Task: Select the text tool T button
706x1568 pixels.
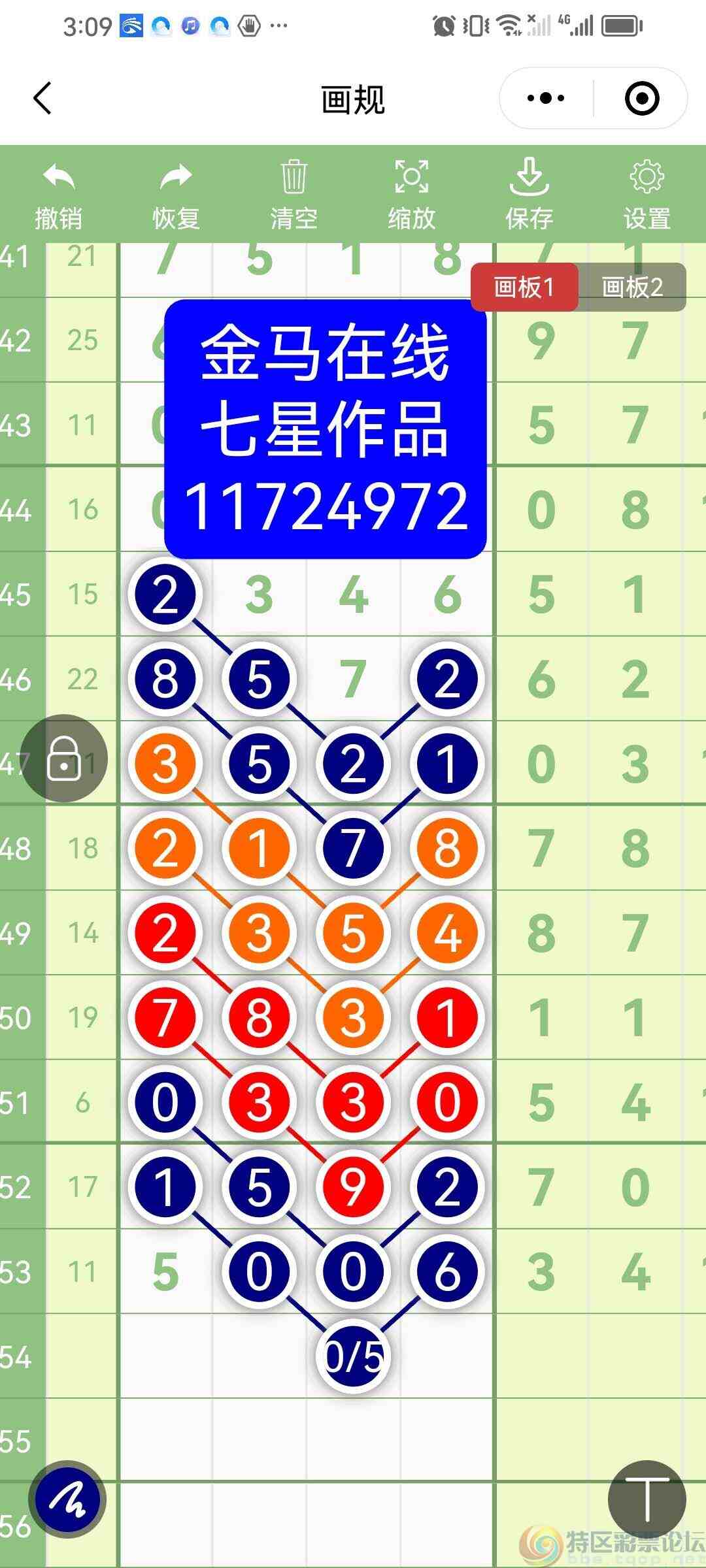Action: (x=647, y=1499)
